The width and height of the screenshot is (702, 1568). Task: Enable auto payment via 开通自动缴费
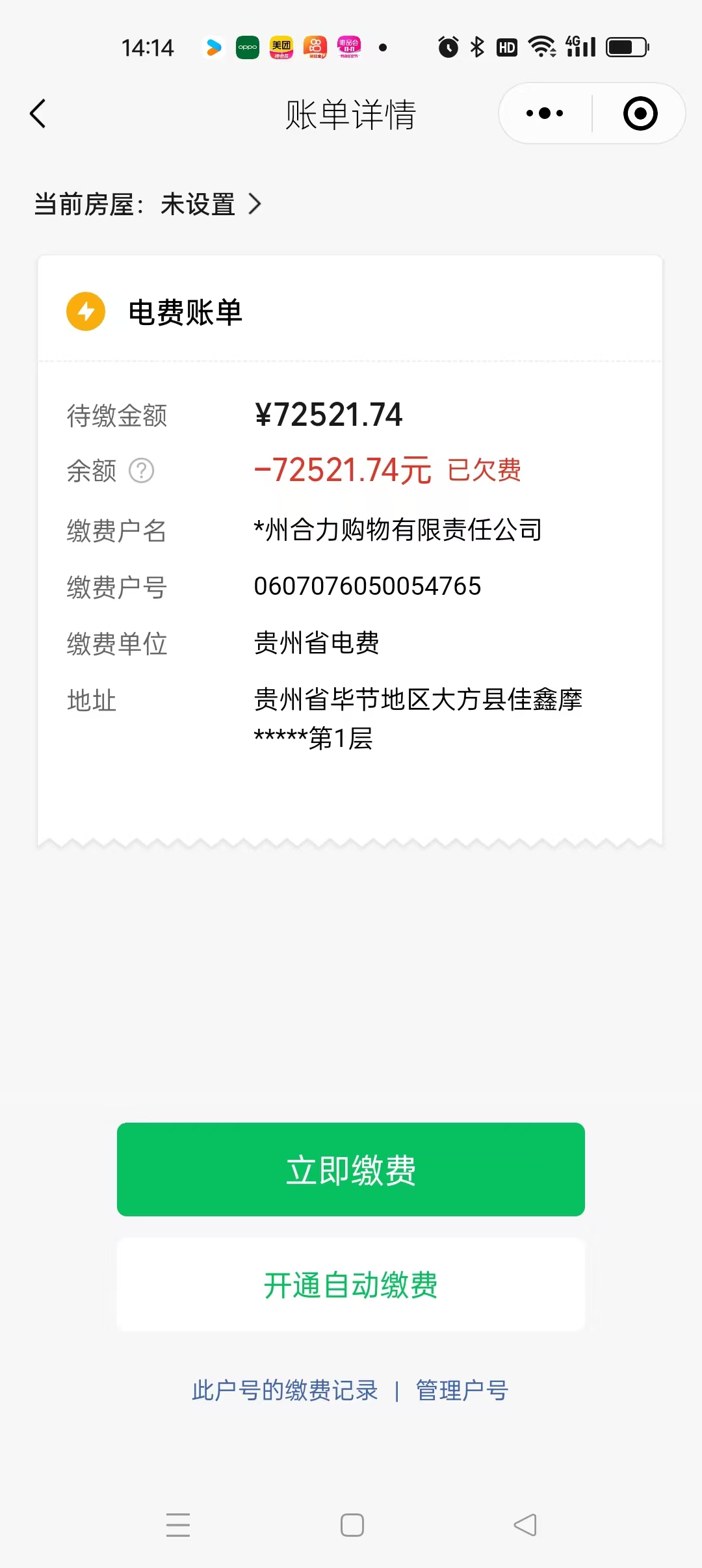tap(351, 1285)
